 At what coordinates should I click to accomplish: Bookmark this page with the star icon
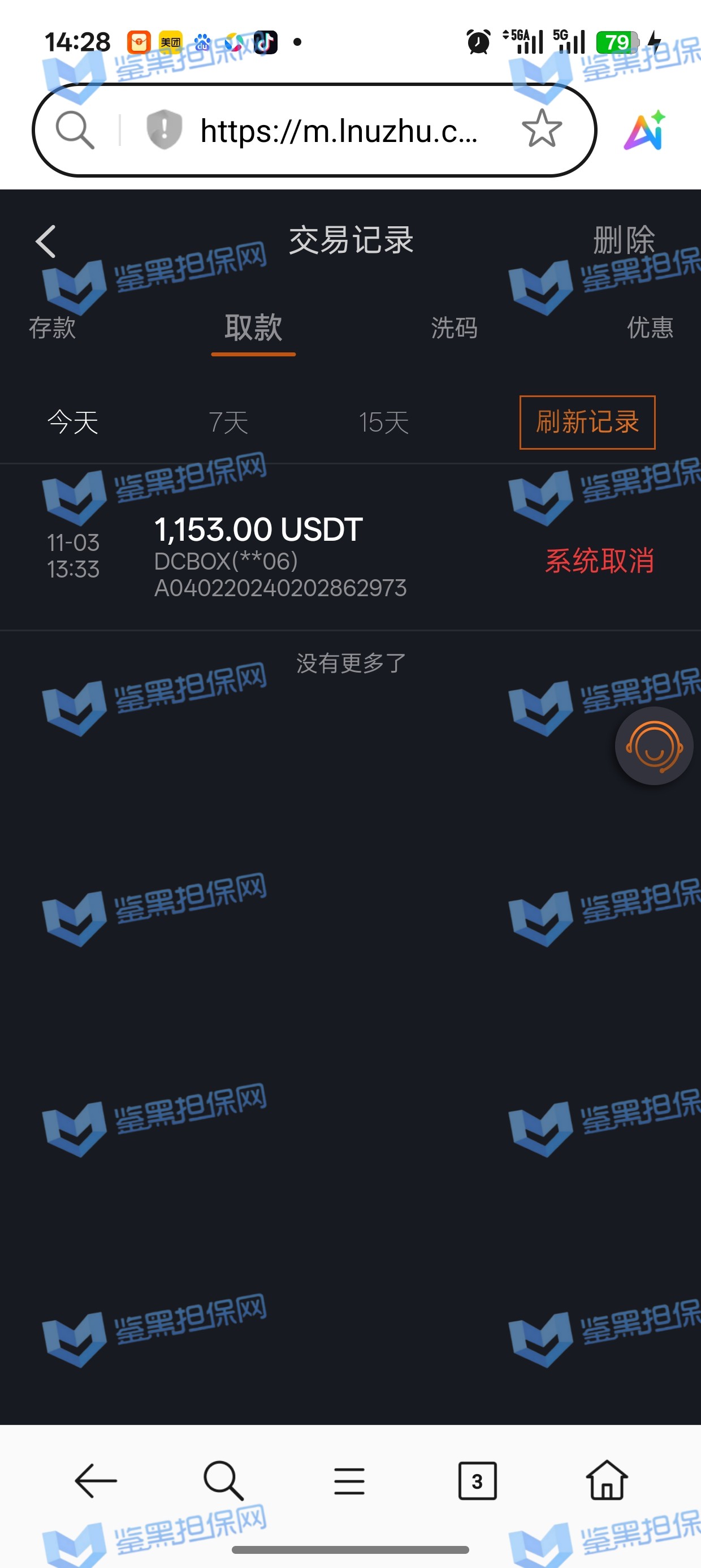tap(541, 129)
